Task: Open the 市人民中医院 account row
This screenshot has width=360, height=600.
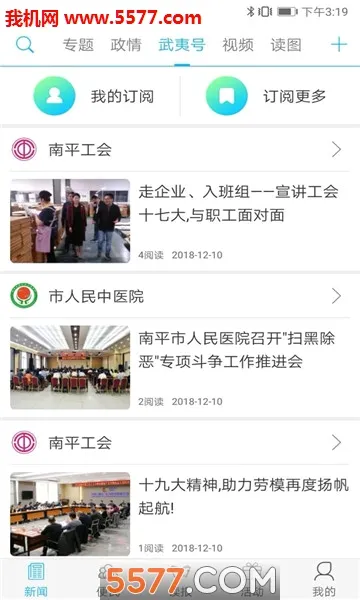Action: tap(180, 296)
